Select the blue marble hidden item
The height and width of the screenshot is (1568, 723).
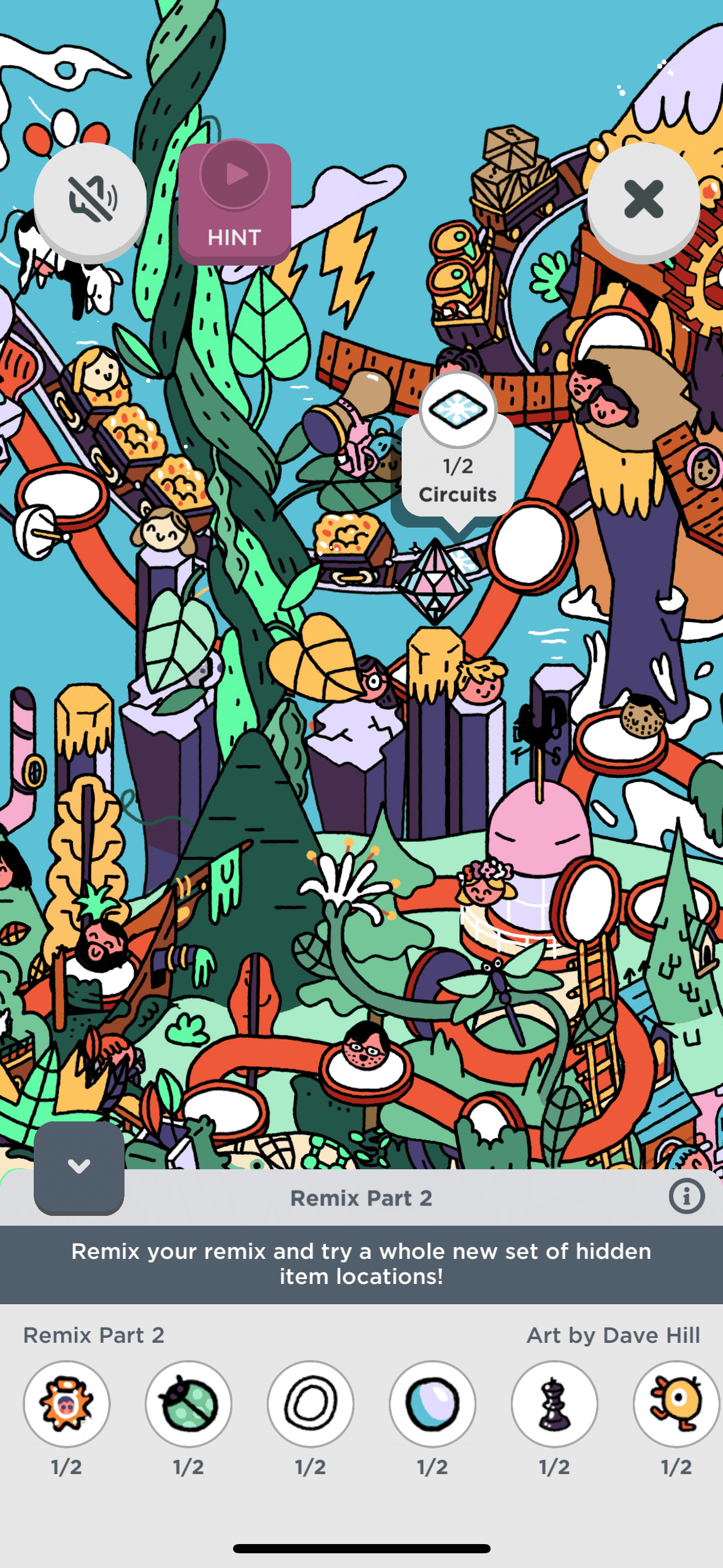point(433,1404)
